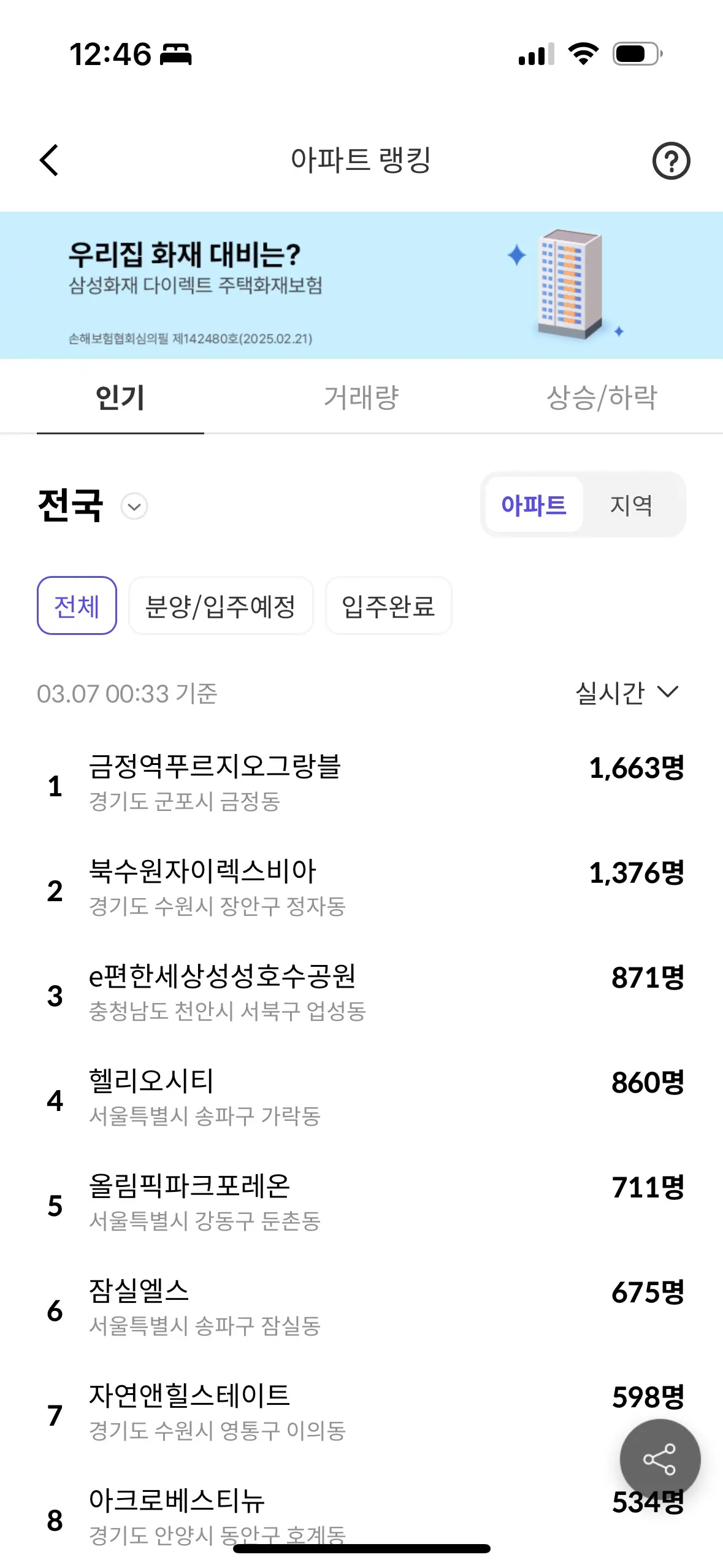Open 올림픽파크포레온 apartment page
This screenshot has height=1568, width=723.
(x=189, y=1203)
